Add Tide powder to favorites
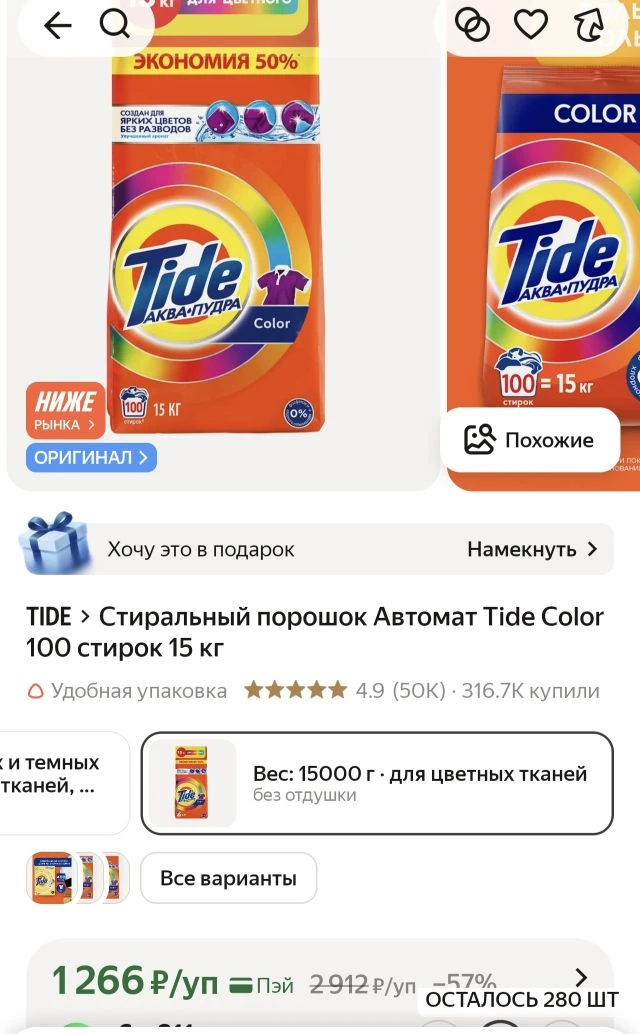This screenshot has height=1034, width=640. click(x=531, y=25)
